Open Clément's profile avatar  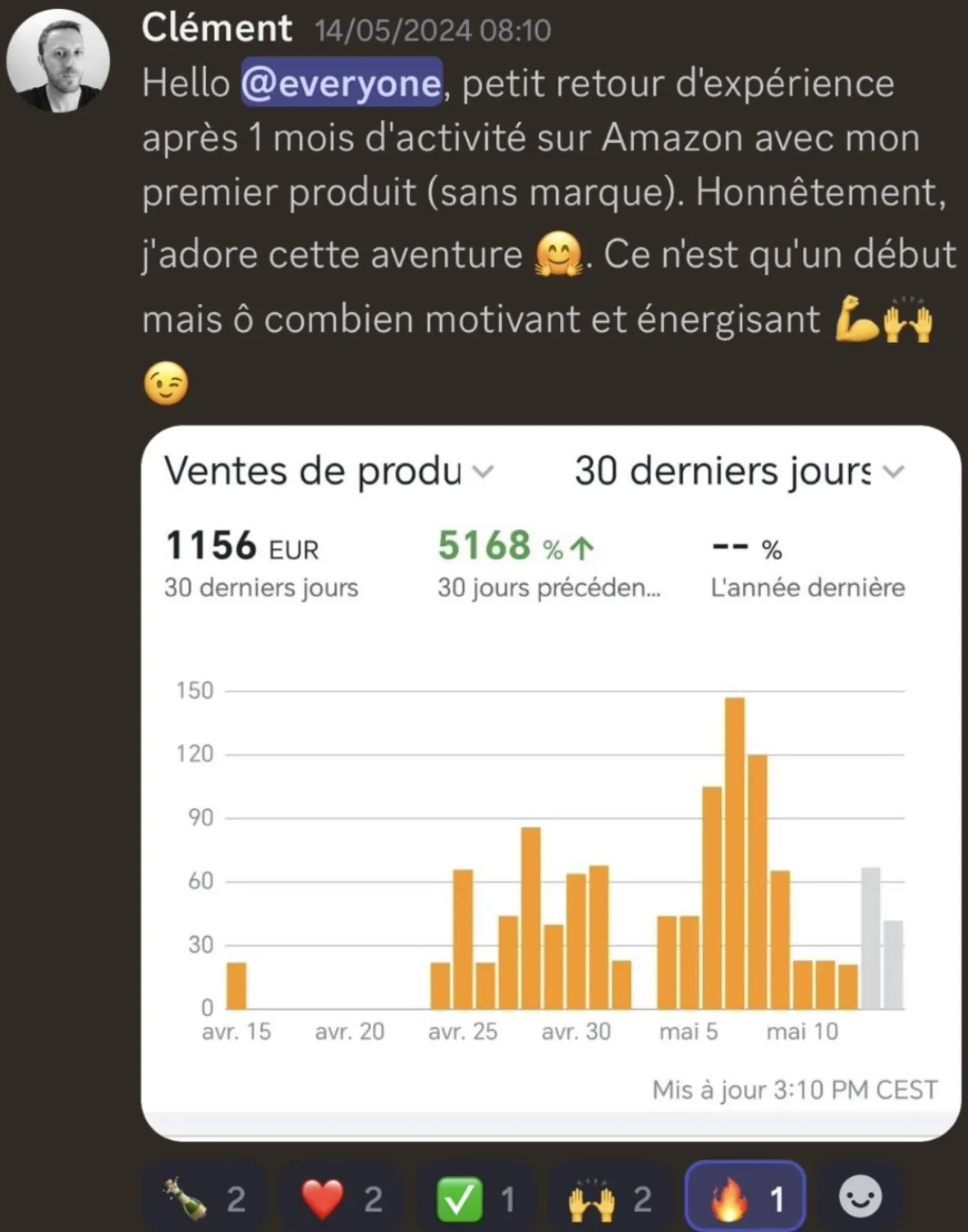tap(57, 60)
